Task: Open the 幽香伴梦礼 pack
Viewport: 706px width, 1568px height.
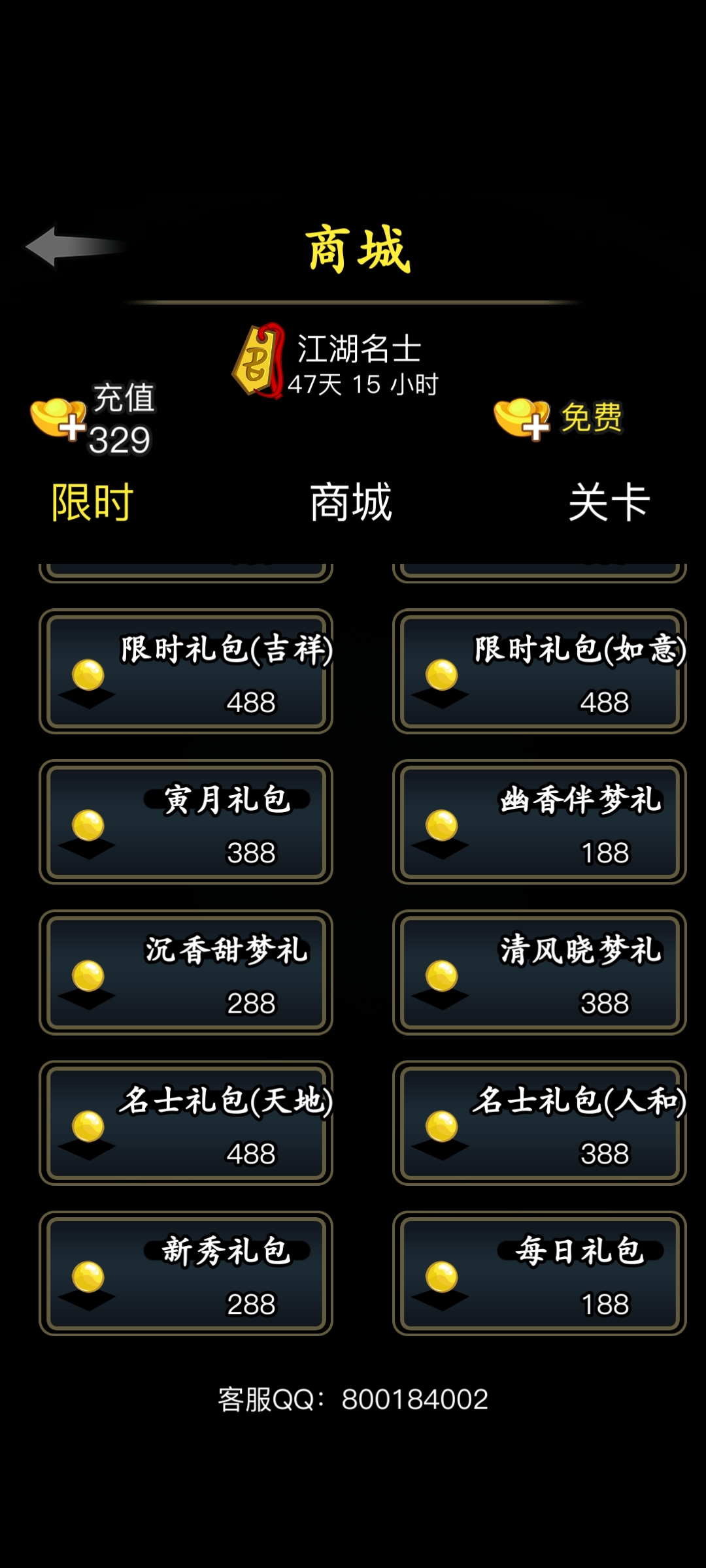Action: click(x=539, y=822)
